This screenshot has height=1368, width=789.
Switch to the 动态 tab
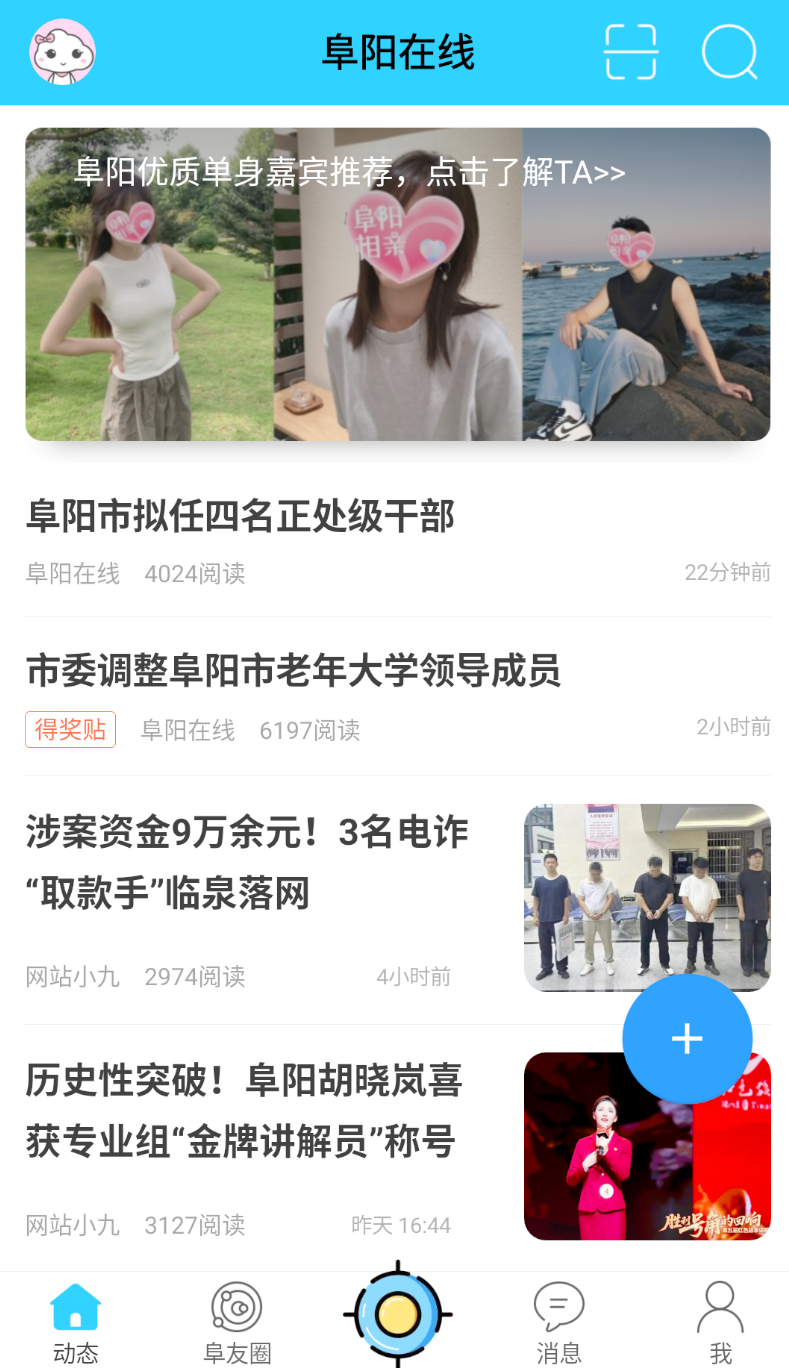[76, 1323]
